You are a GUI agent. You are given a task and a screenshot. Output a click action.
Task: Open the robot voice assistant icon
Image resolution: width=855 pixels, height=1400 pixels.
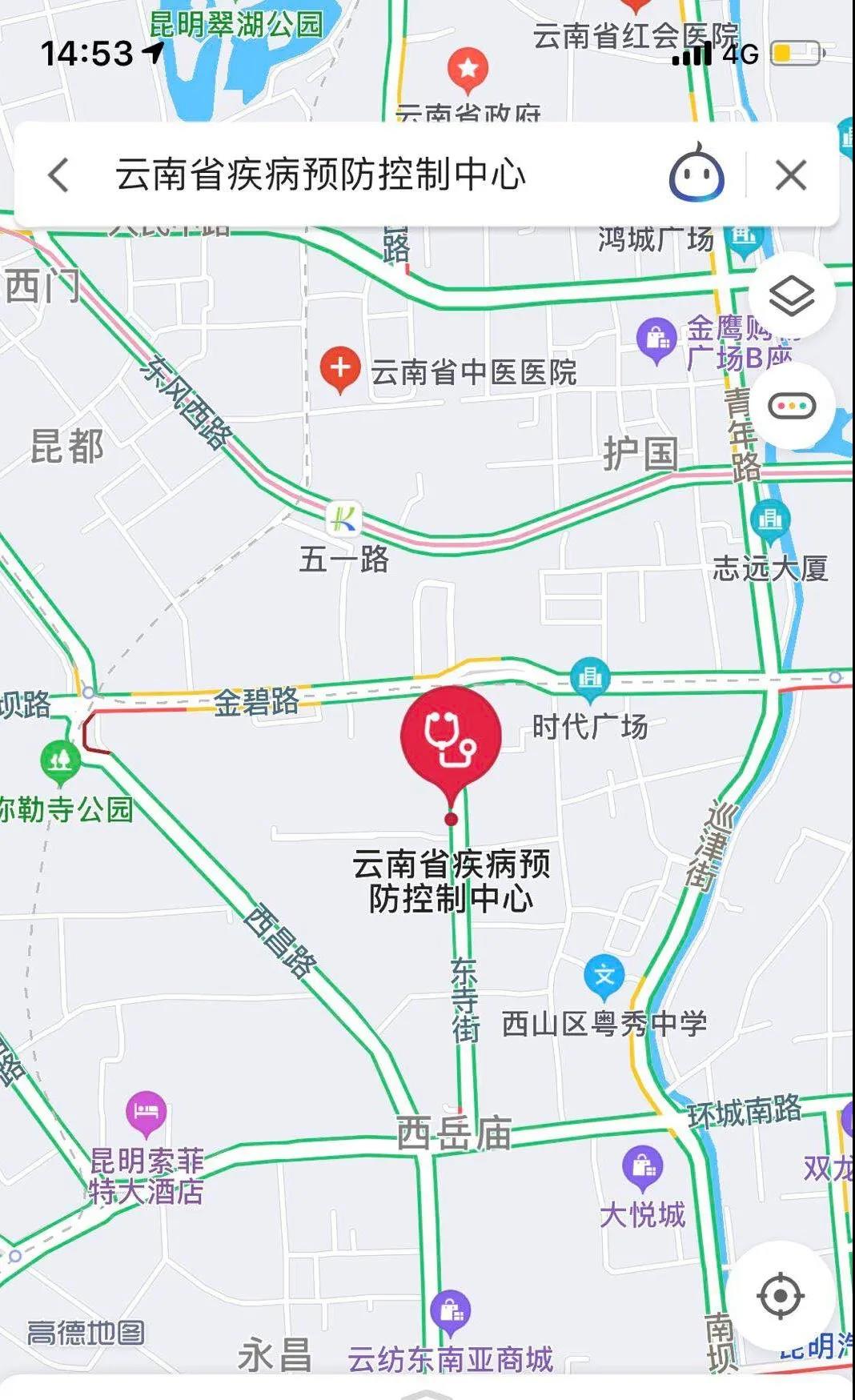point(696,174)
